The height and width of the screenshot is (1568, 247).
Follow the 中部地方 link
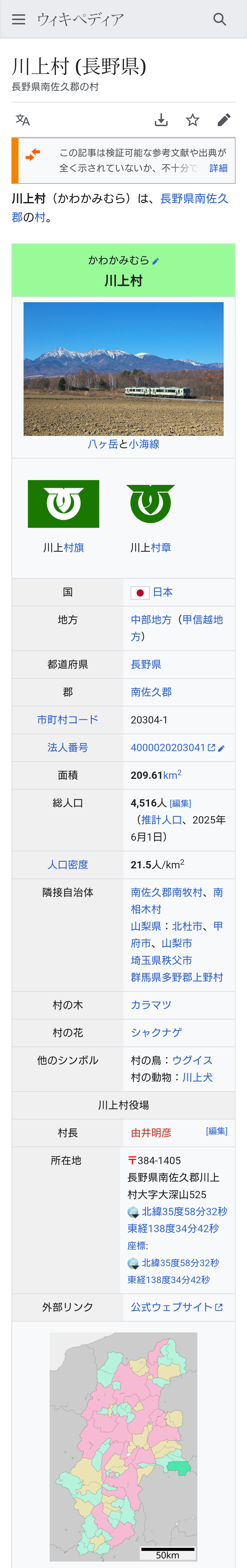pyautogui.click(x=151, y=620)
